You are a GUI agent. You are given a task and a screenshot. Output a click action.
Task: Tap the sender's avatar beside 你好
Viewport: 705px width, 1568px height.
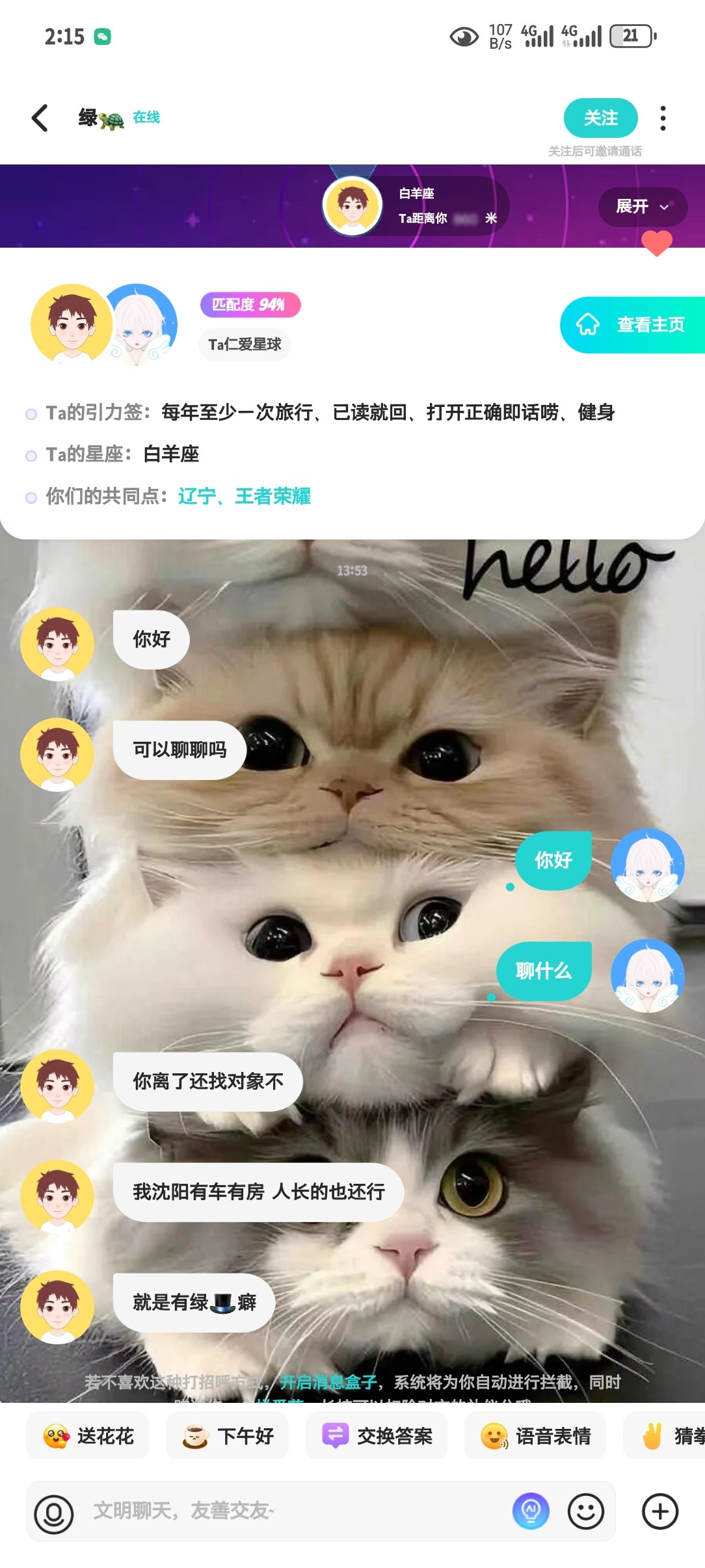pyautogui.click(x=57, y=644)
